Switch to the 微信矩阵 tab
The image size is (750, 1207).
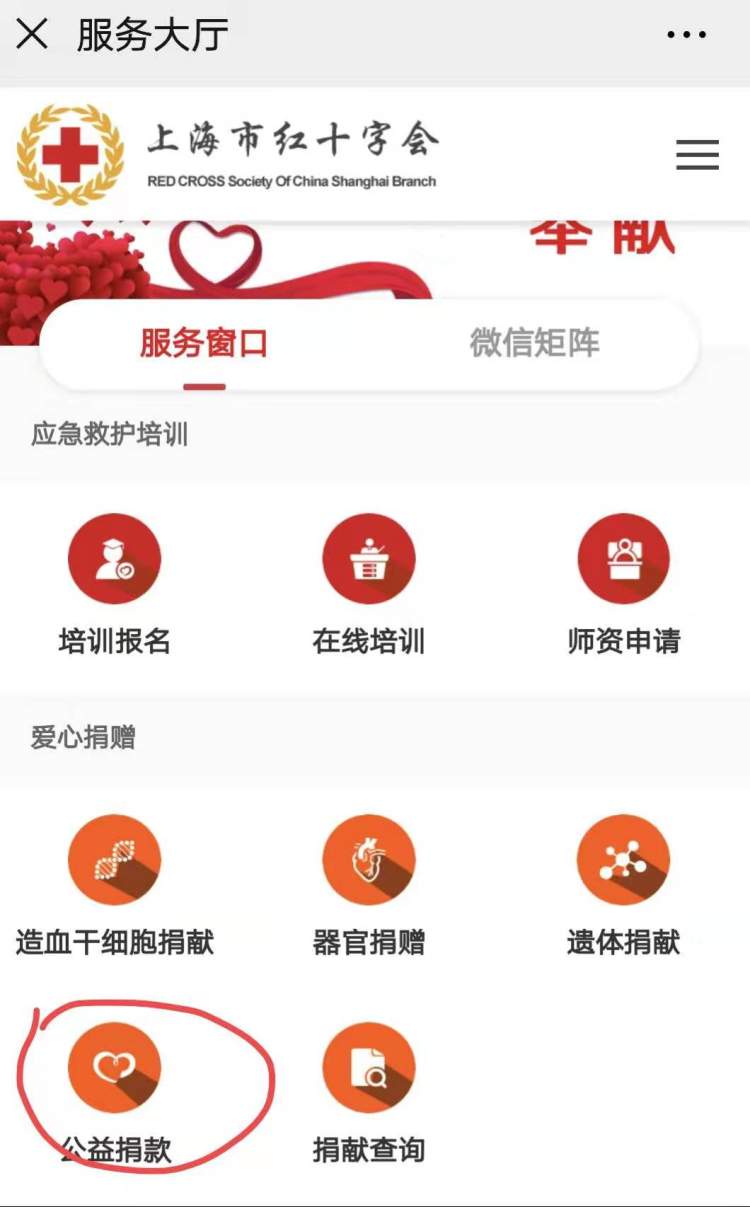click(x=534, y=344)
